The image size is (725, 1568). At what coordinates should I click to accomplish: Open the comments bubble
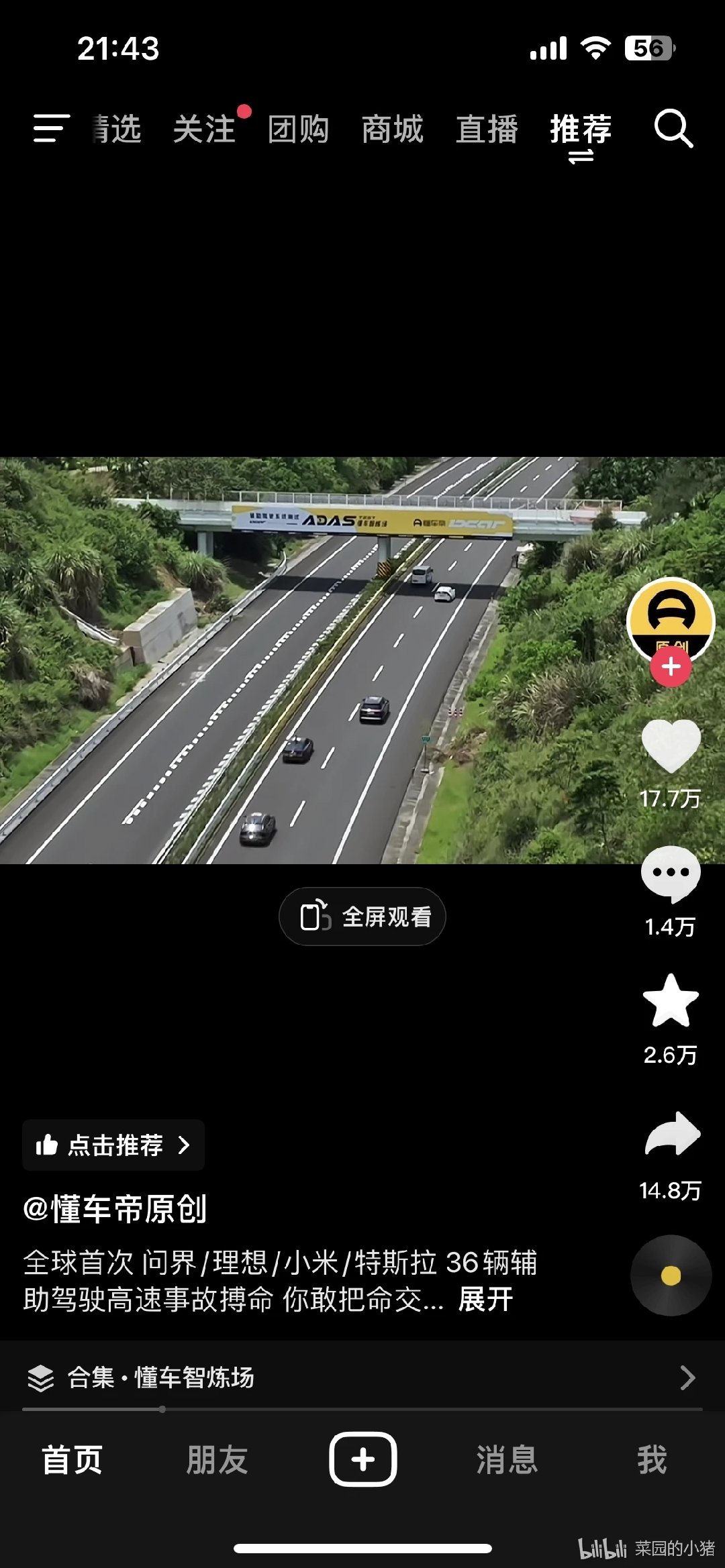point(671,874)
